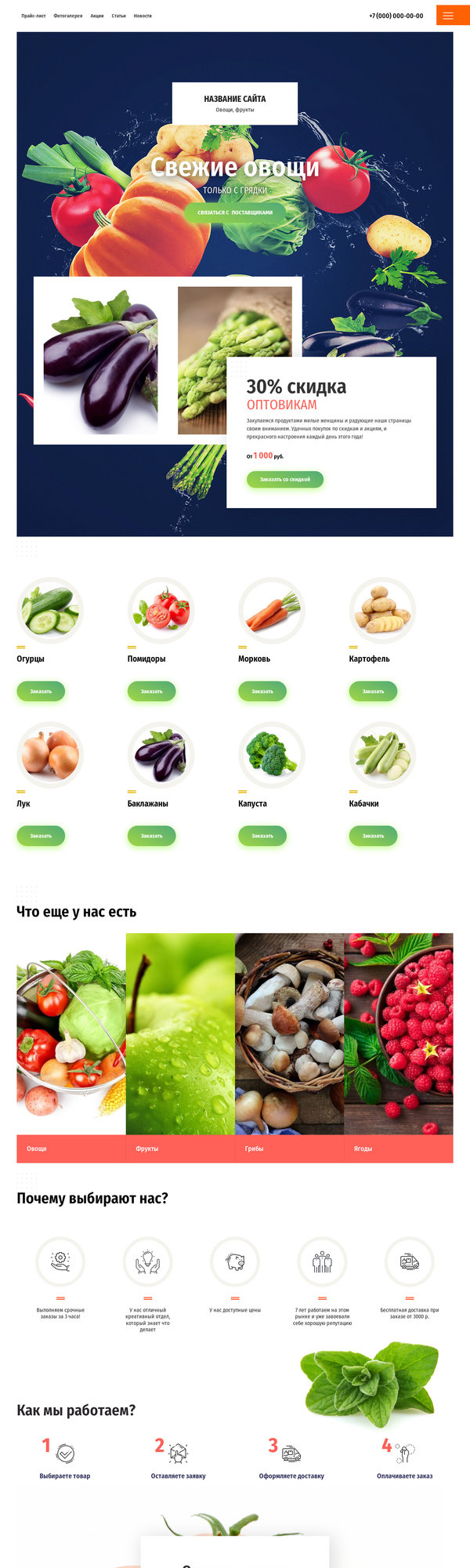Tap Заказать со скидкой button
This screenshot has width=470, height=1568.
(x=285, y=479)
